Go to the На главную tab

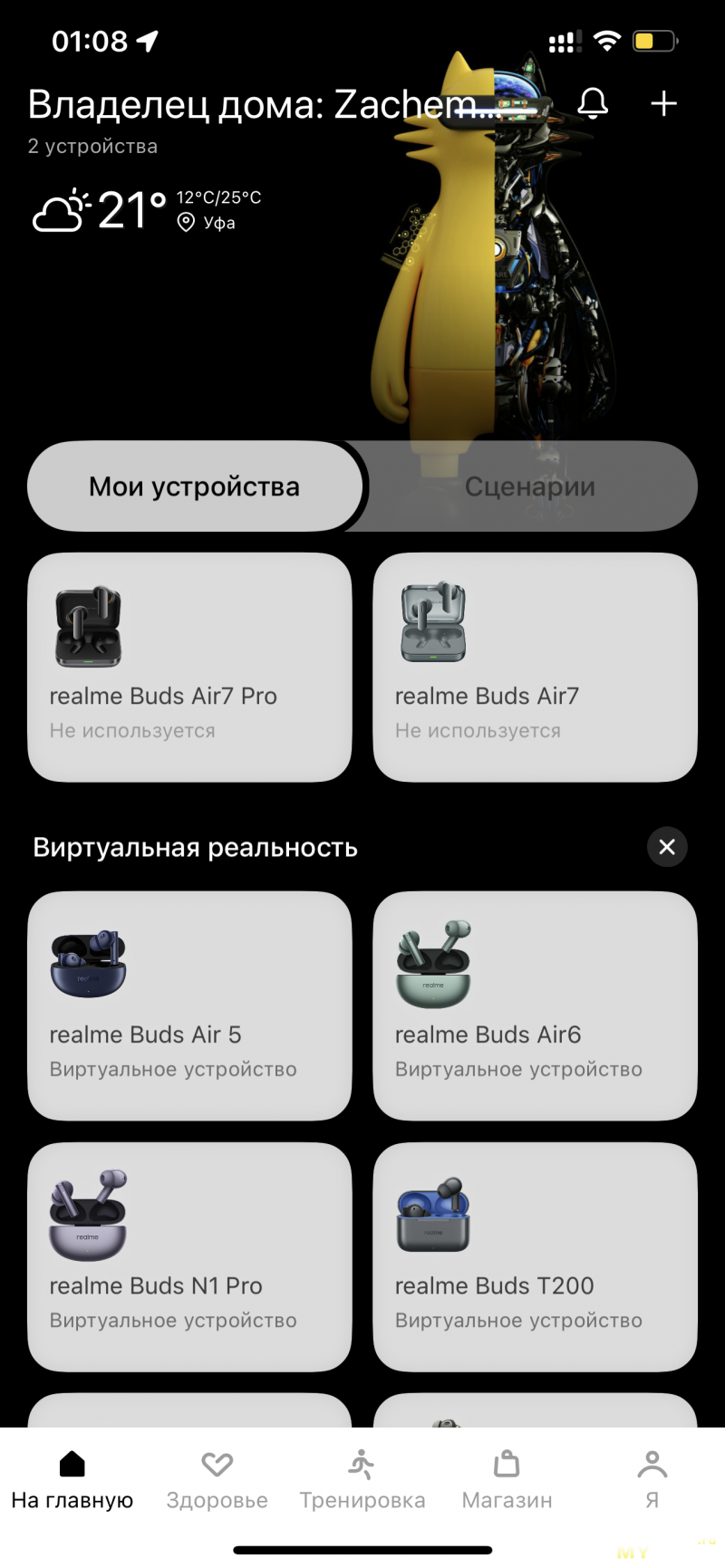(72, 1480)
